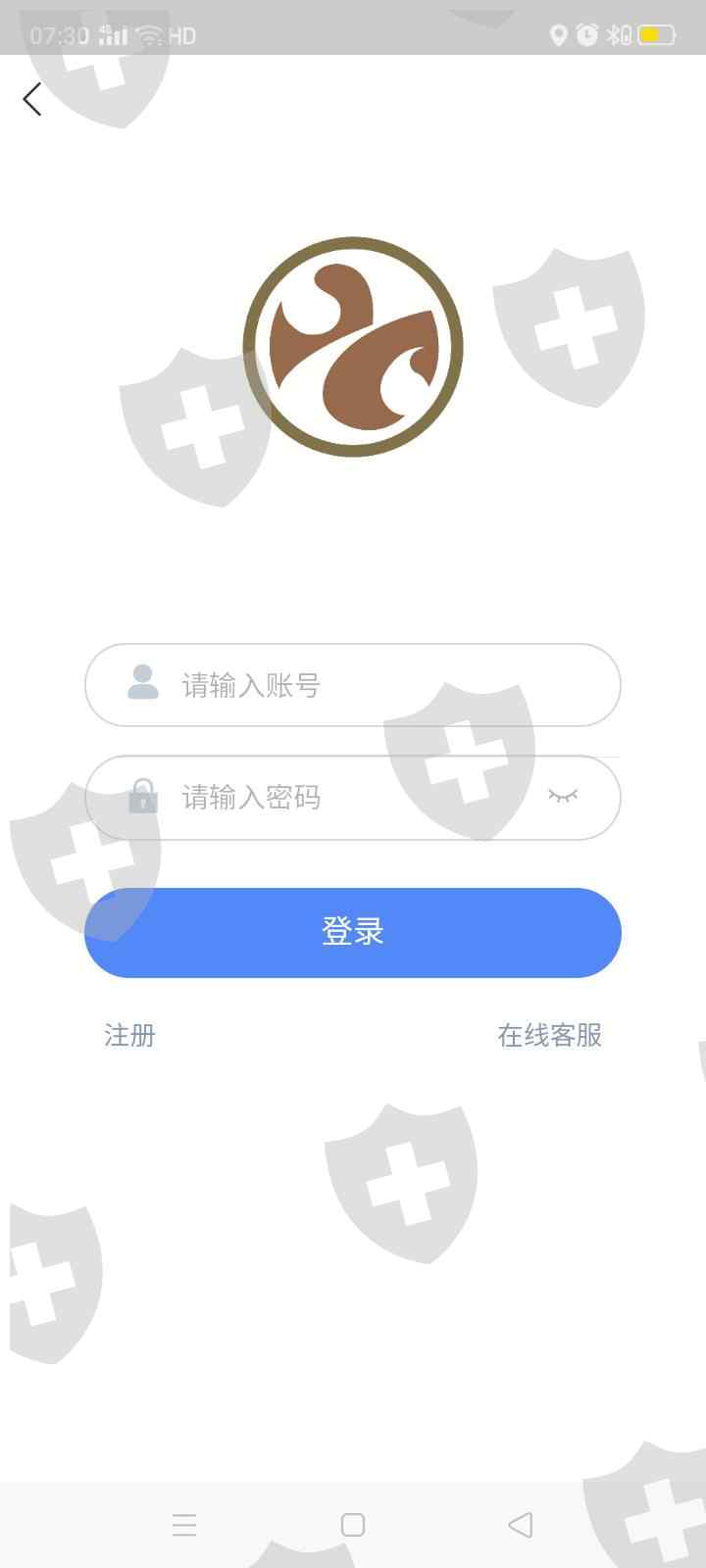Toggle password visibility eye icon
The height and width of the screenshot is (1568, 706).
[563, 796]
